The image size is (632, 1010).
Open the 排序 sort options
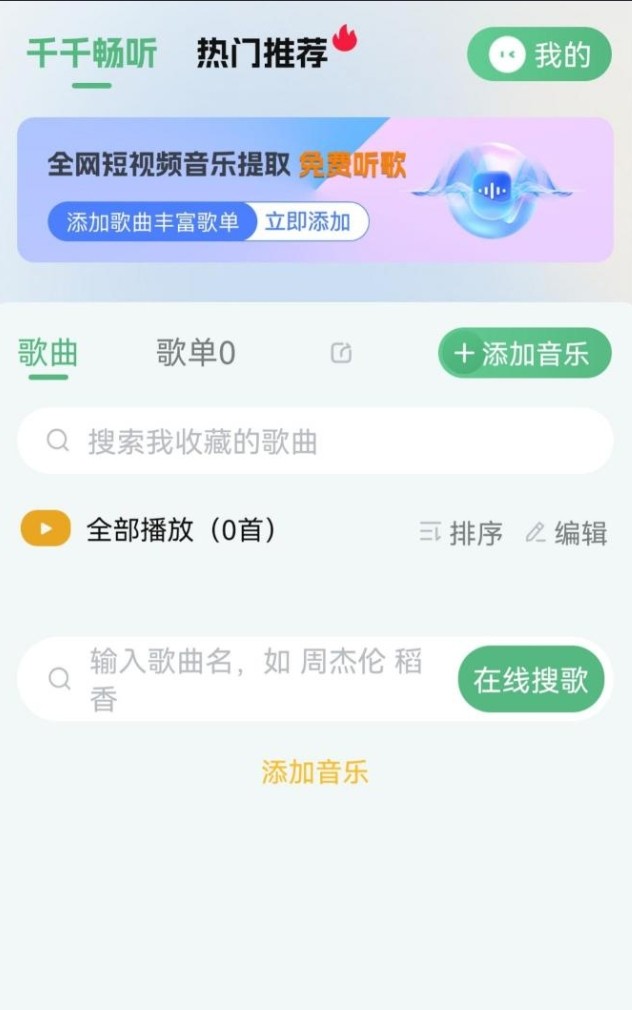[461, 533]
